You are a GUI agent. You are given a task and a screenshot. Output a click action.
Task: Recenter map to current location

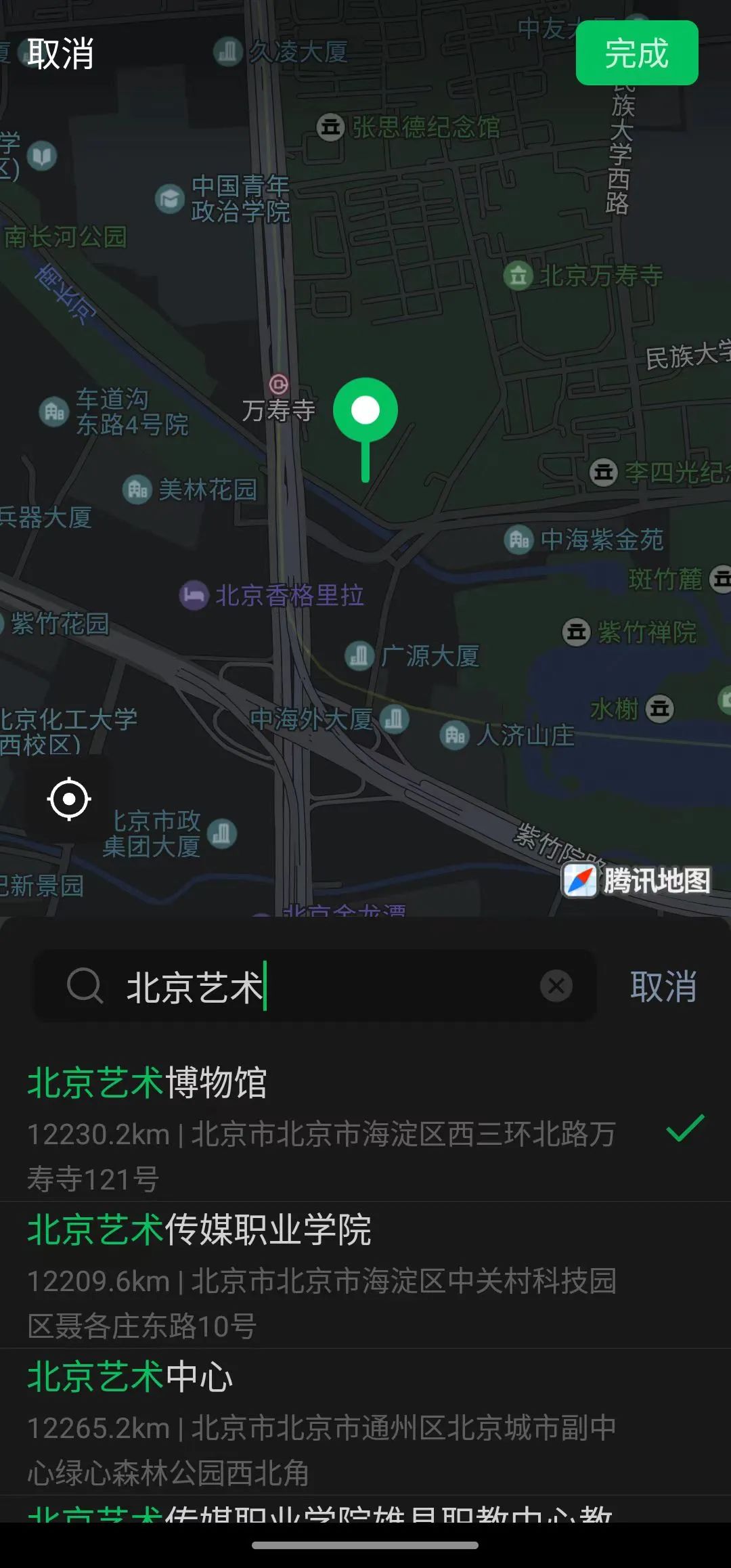point(69,800)
